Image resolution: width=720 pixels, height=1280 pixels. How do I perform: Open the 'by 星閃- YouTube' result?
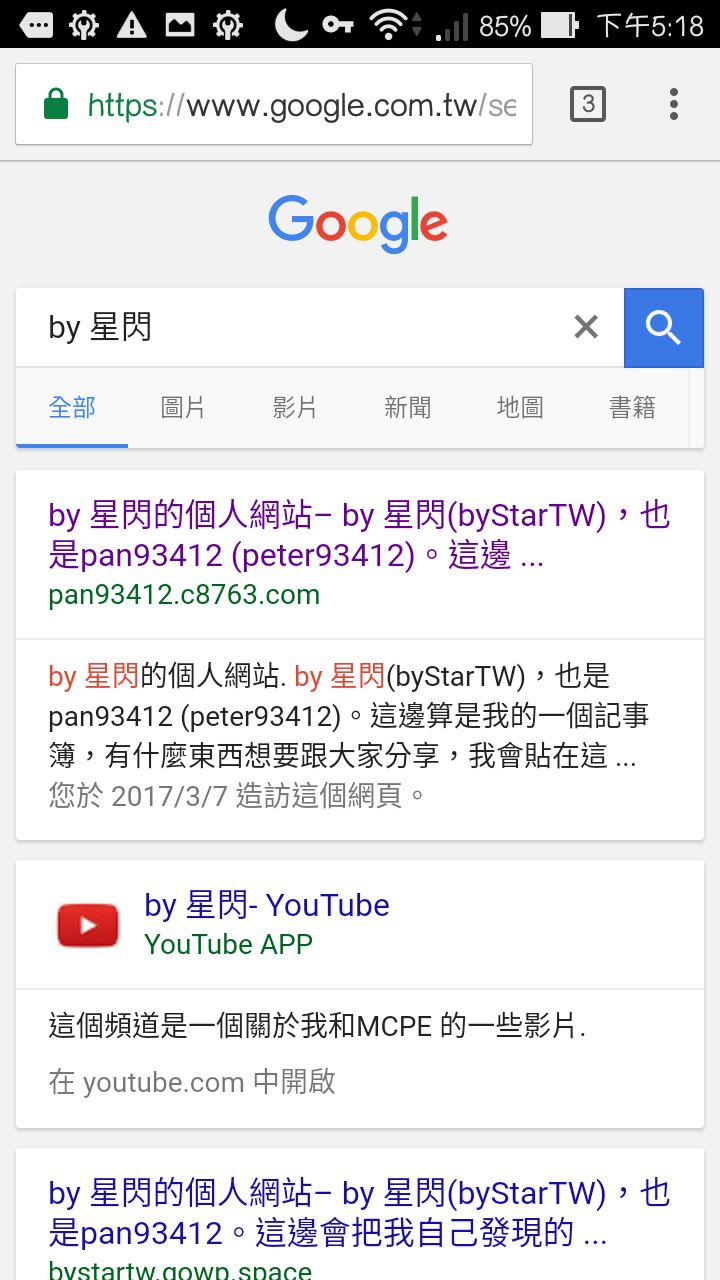point(267,906)
